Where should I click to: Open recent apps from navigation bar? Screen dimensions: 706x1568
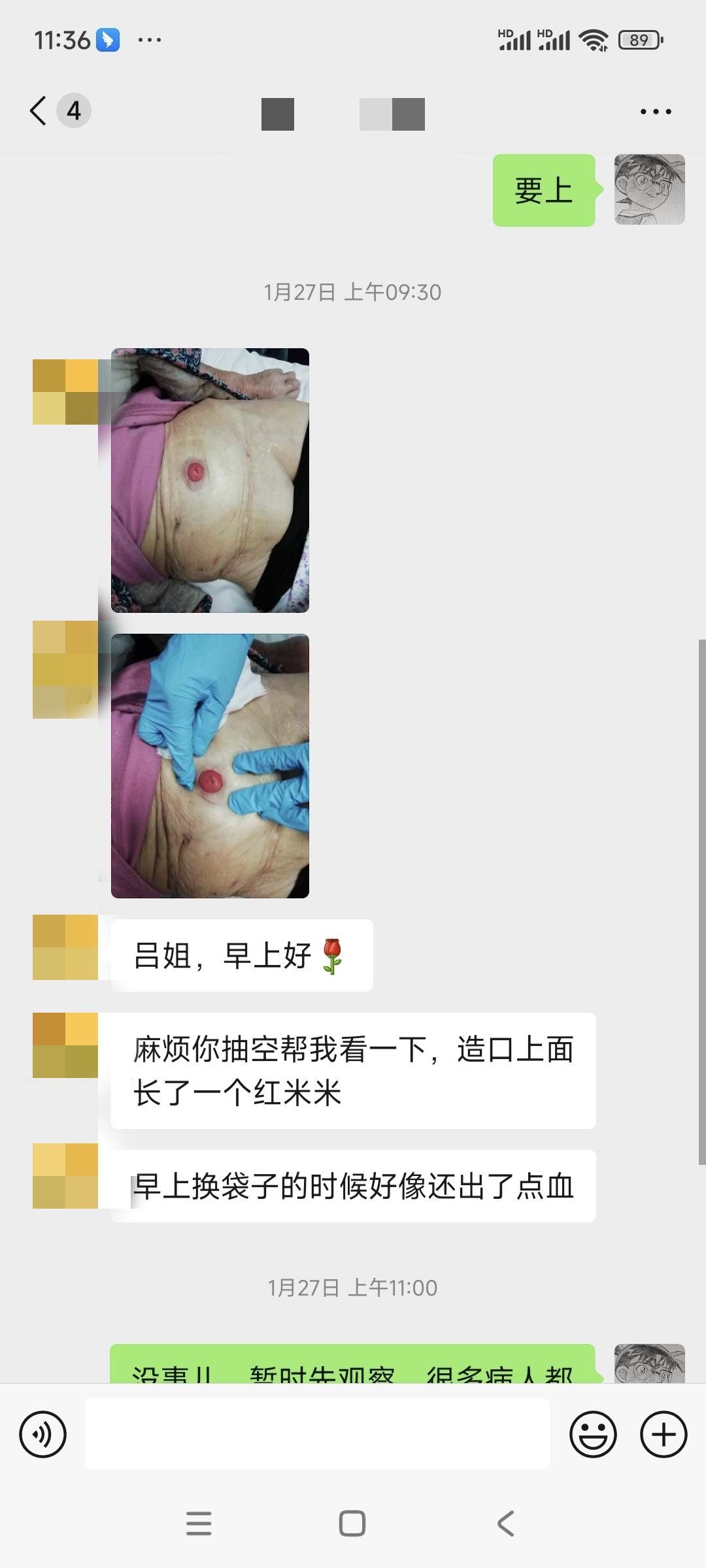(x=199, y=1524)
